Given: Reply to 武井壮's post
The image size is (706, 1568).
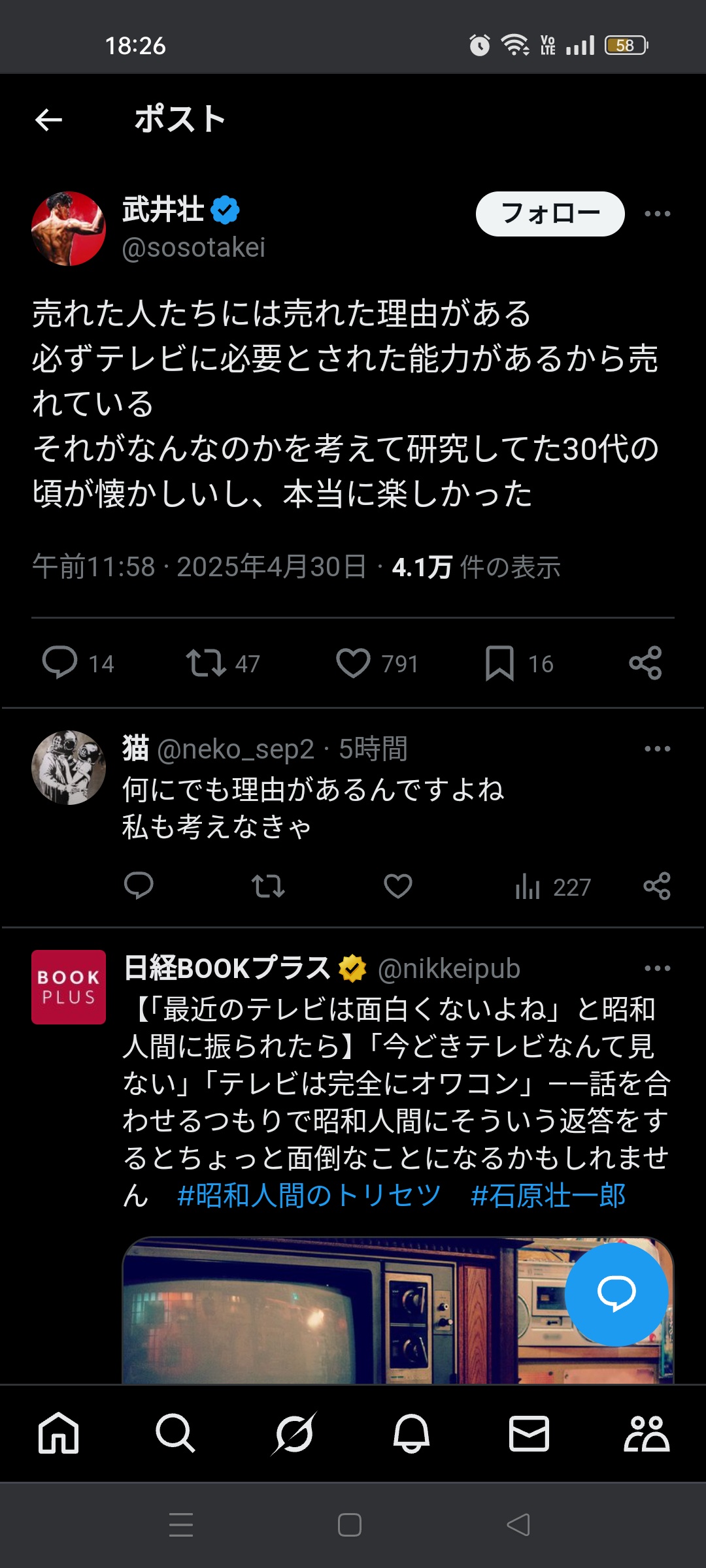Looking at the screenshot, I should coord(60,662).
